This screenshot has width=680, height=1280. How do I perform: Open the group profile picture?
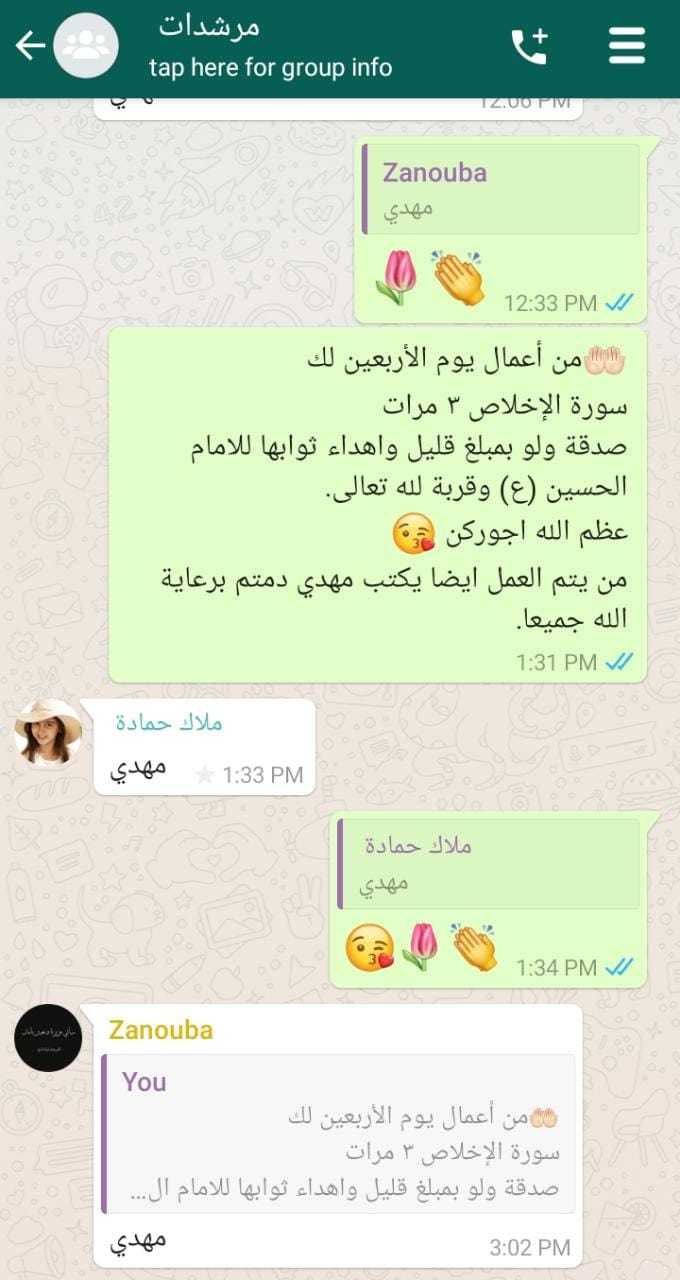coord(86,46)
